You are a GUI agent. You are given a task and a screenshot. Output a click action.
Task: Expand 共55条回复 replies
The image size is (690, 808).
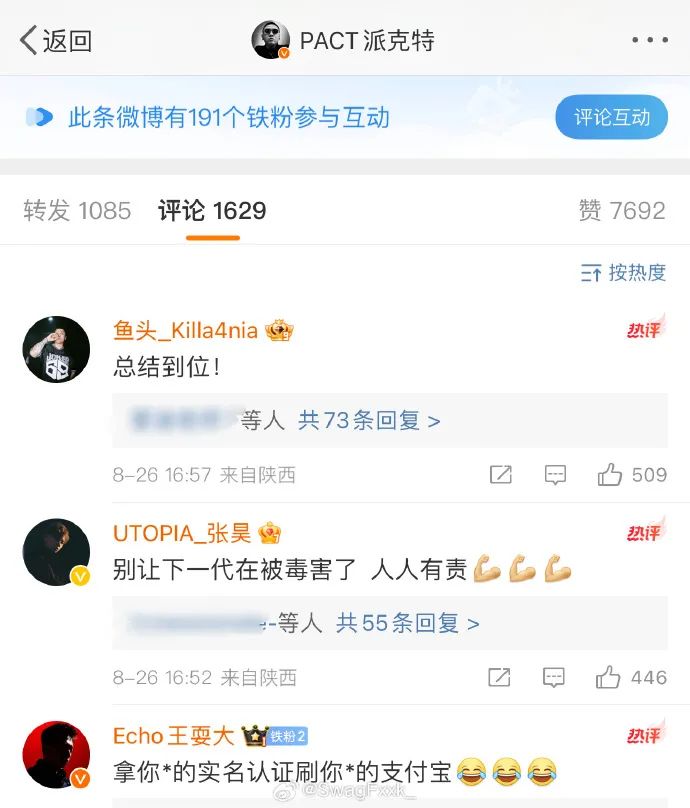(407, 624)
